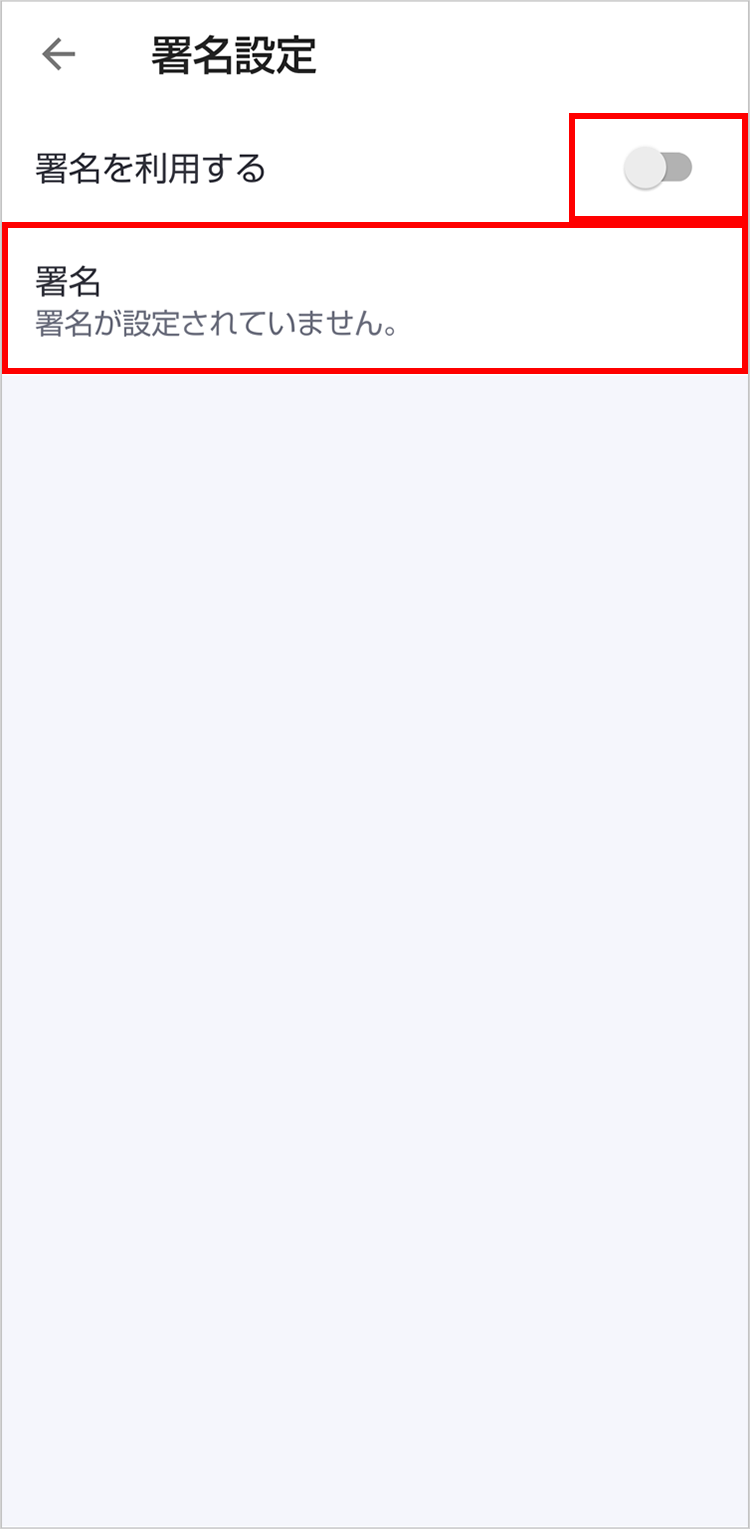The image size is (750, 1529).
Task: Enable the 署名を利用する switch
Action: click(x=657, y=168)
